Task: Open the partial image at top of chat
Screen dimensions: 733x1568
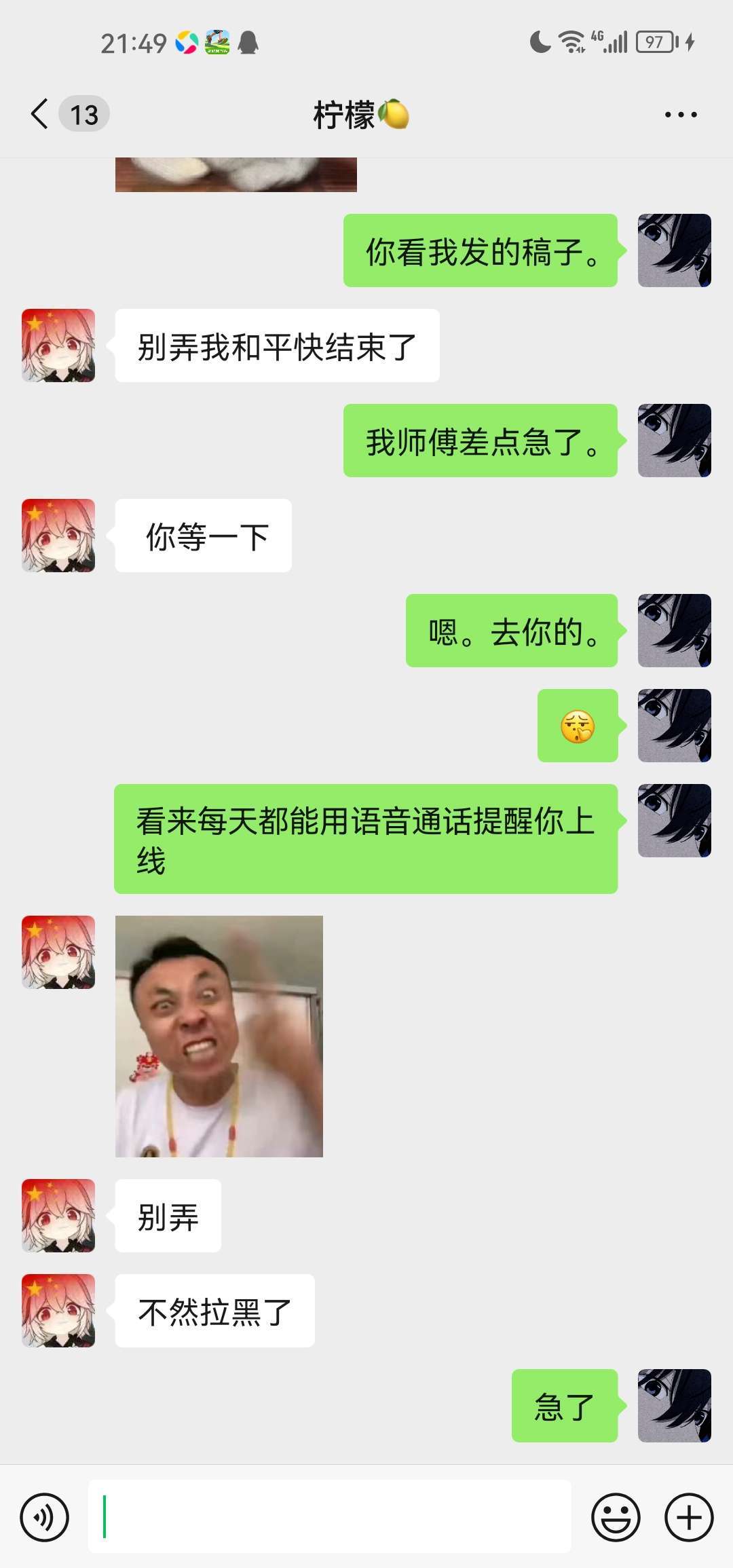Action: [x=236, y=175]
